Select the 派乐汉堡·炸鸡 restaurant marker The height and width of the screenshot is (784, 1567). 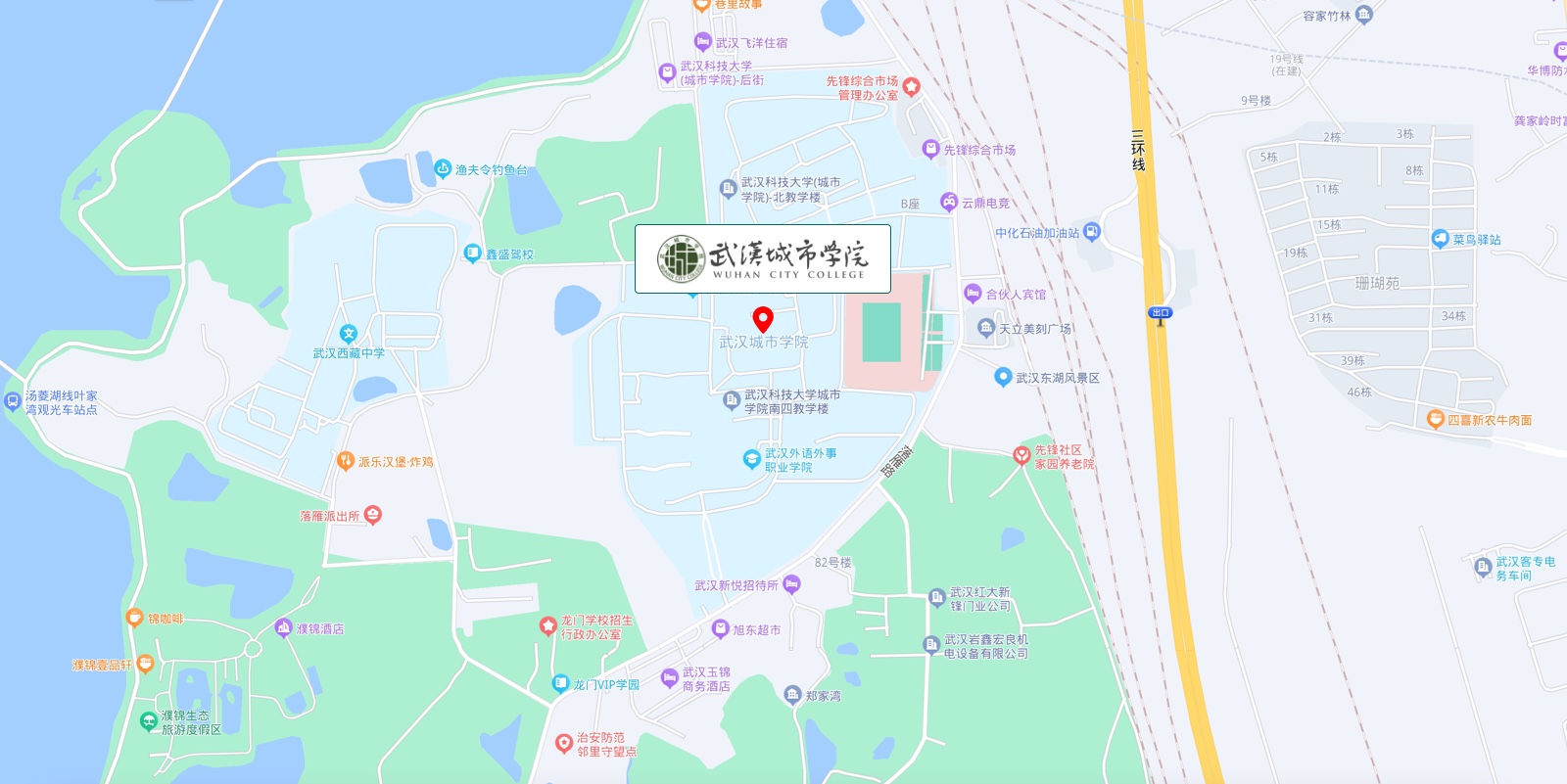click(345, 461)
